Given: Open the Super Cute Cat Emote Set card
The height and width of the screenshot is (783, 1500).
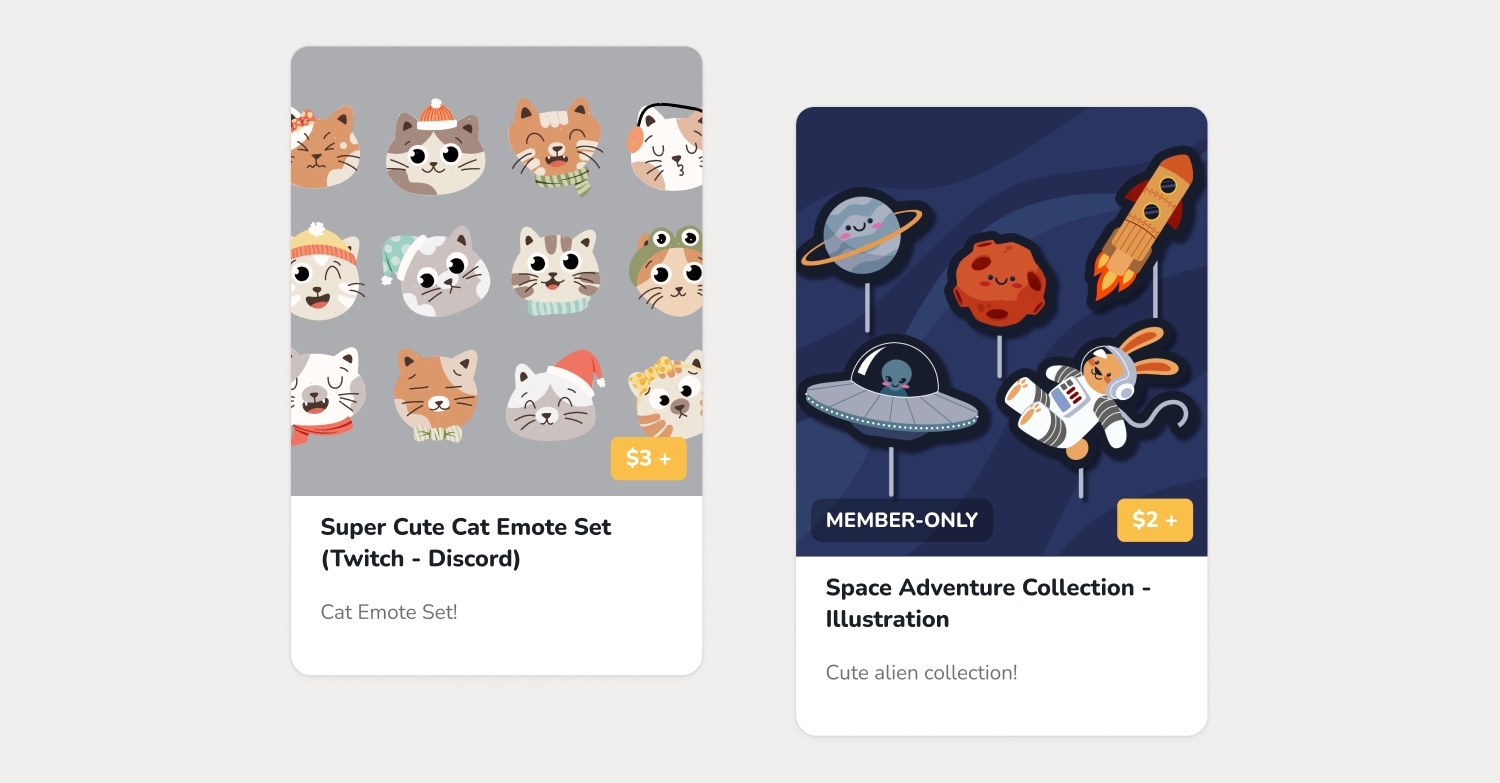Looking at the screenshot, I should tap(466, 542).
